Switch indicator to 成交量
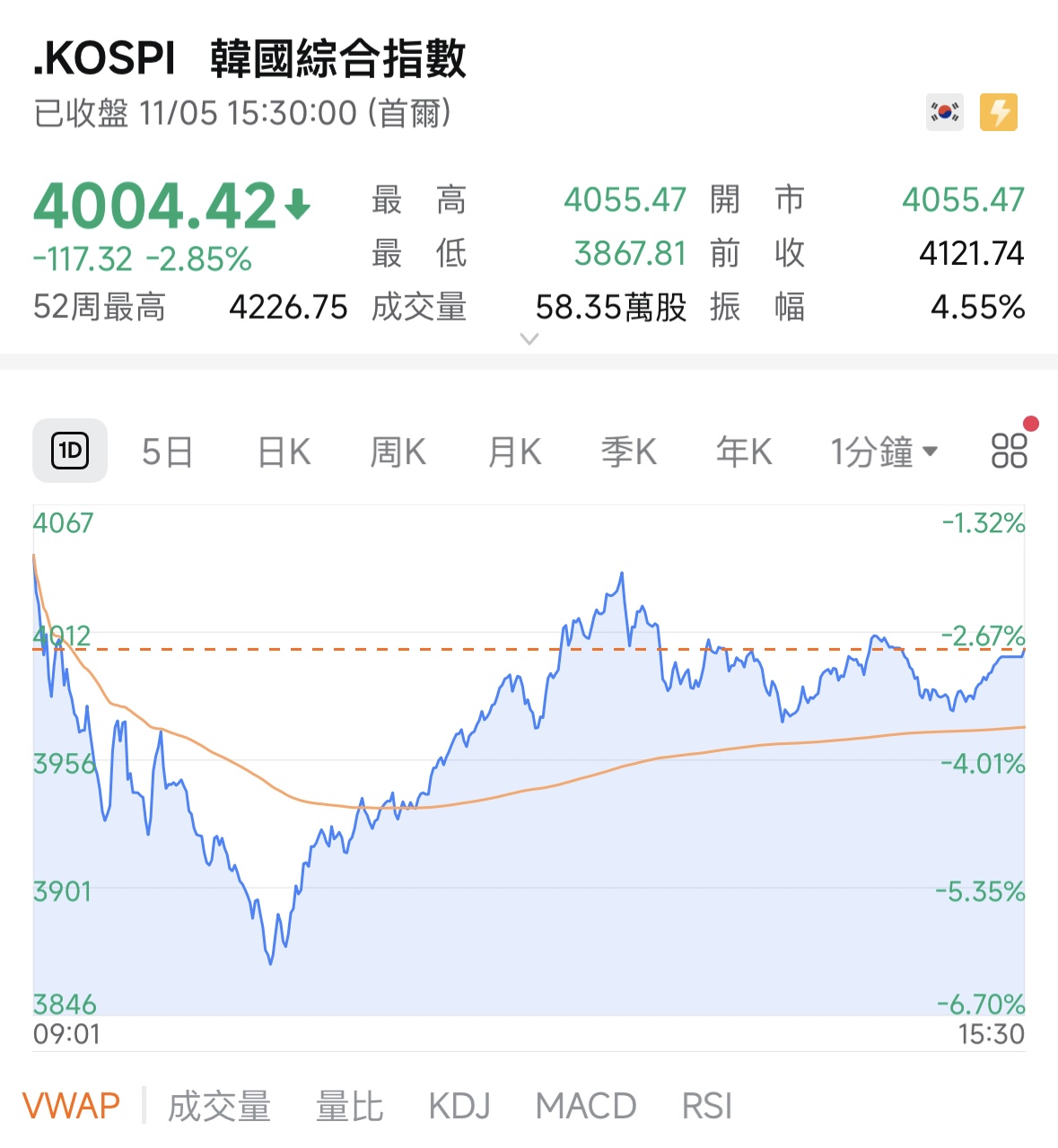The height and width of the screenshot is (1148, 1058). (x=220, y=1106)
